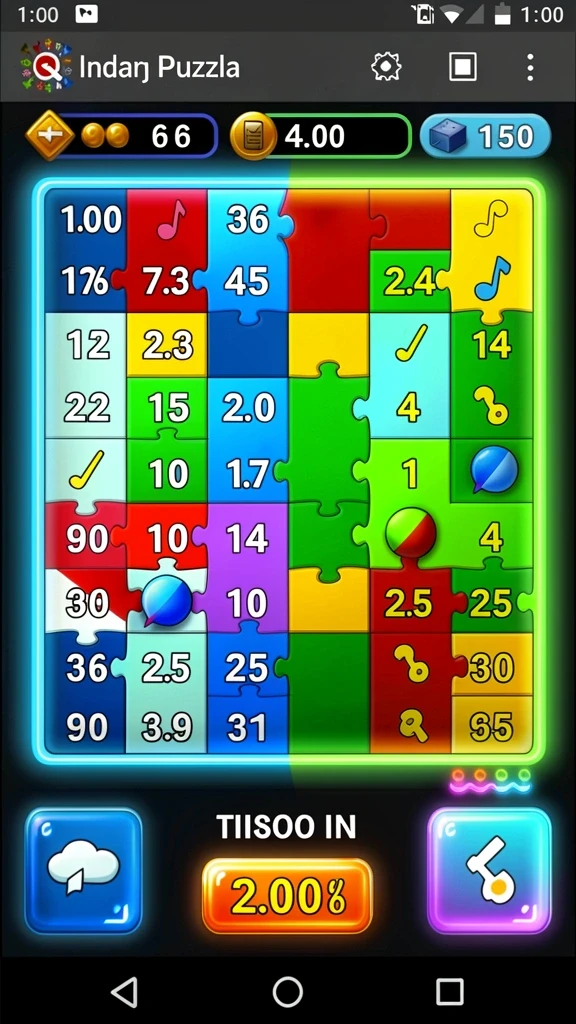This screenshot has height=1024, width=576.
Task: Add coins with the orange plus diamond
Action: pyautogui.click(x=50, y=136)
